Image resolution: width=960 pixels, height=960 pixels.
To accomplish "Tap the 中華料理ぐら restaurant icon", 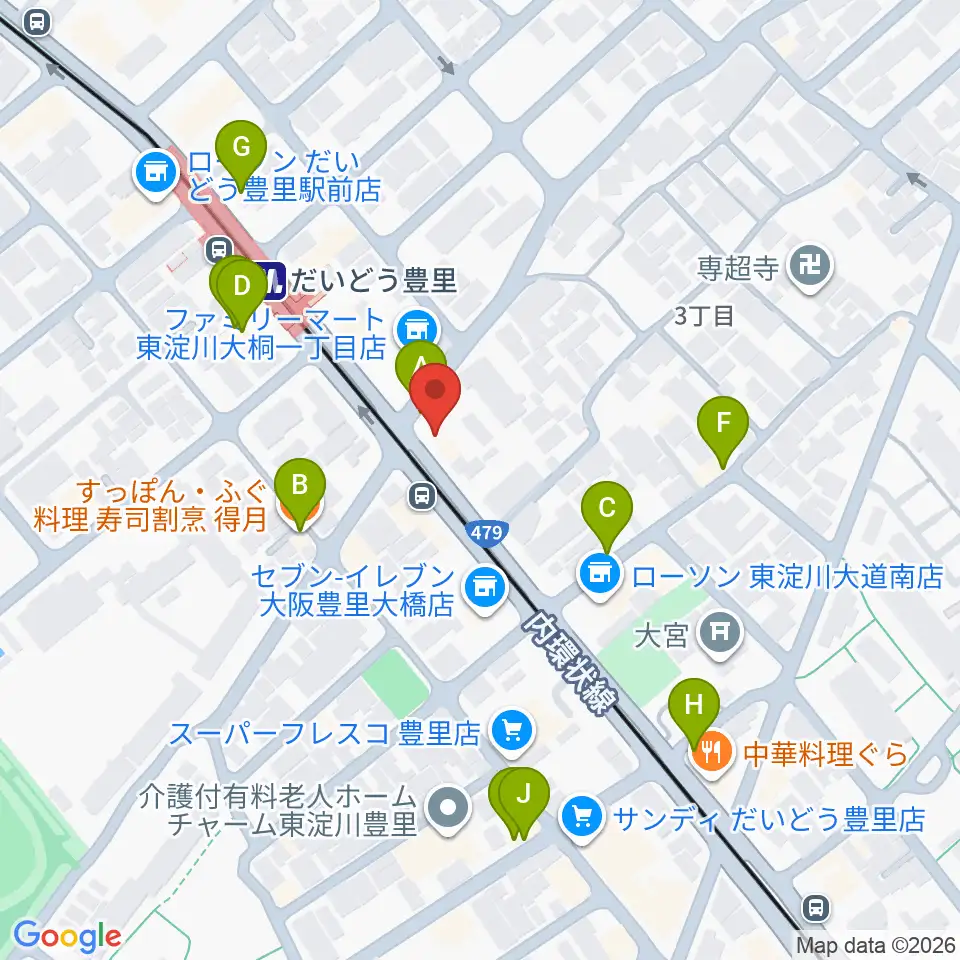I will [x=711, y=752].
